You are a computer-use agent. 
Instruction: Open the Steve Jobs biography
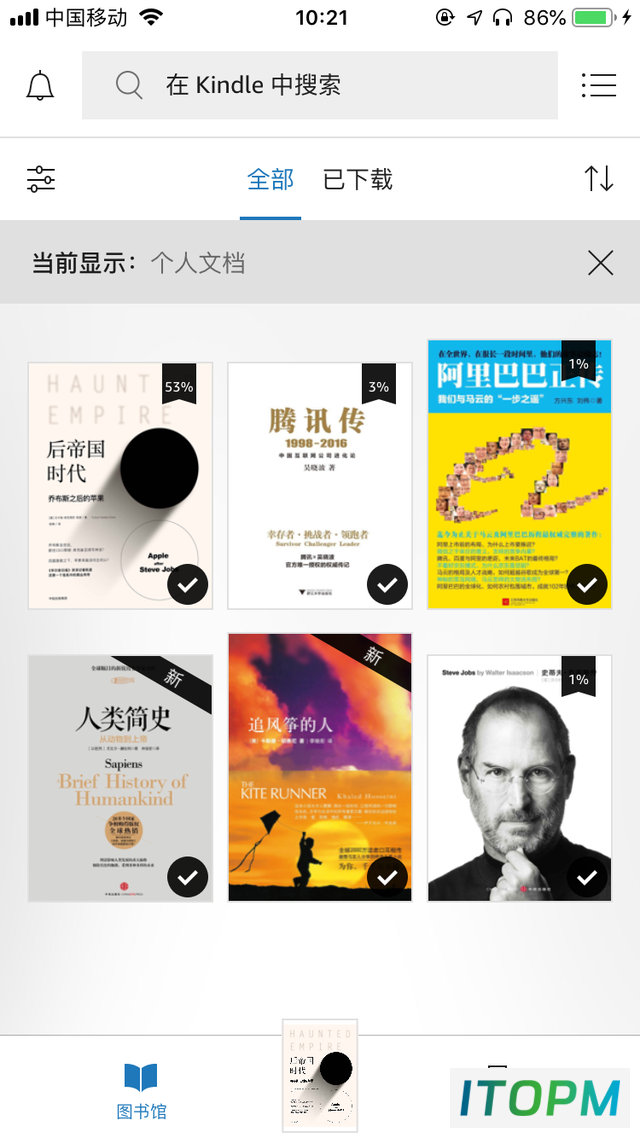tap(520, 778)
